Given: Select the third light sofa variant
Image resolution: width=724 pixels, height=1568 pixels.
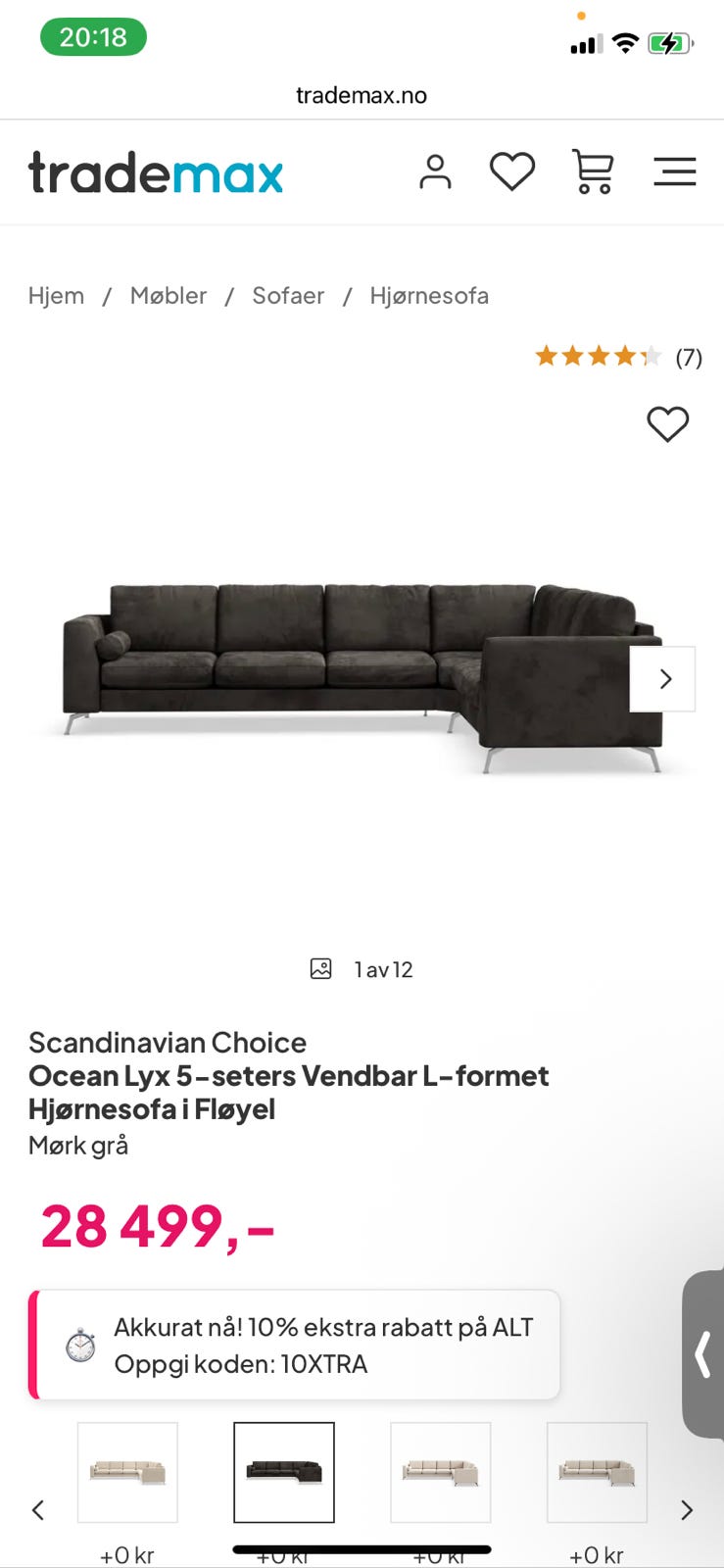Looking at the screenshot, I should coord(441,1472).
